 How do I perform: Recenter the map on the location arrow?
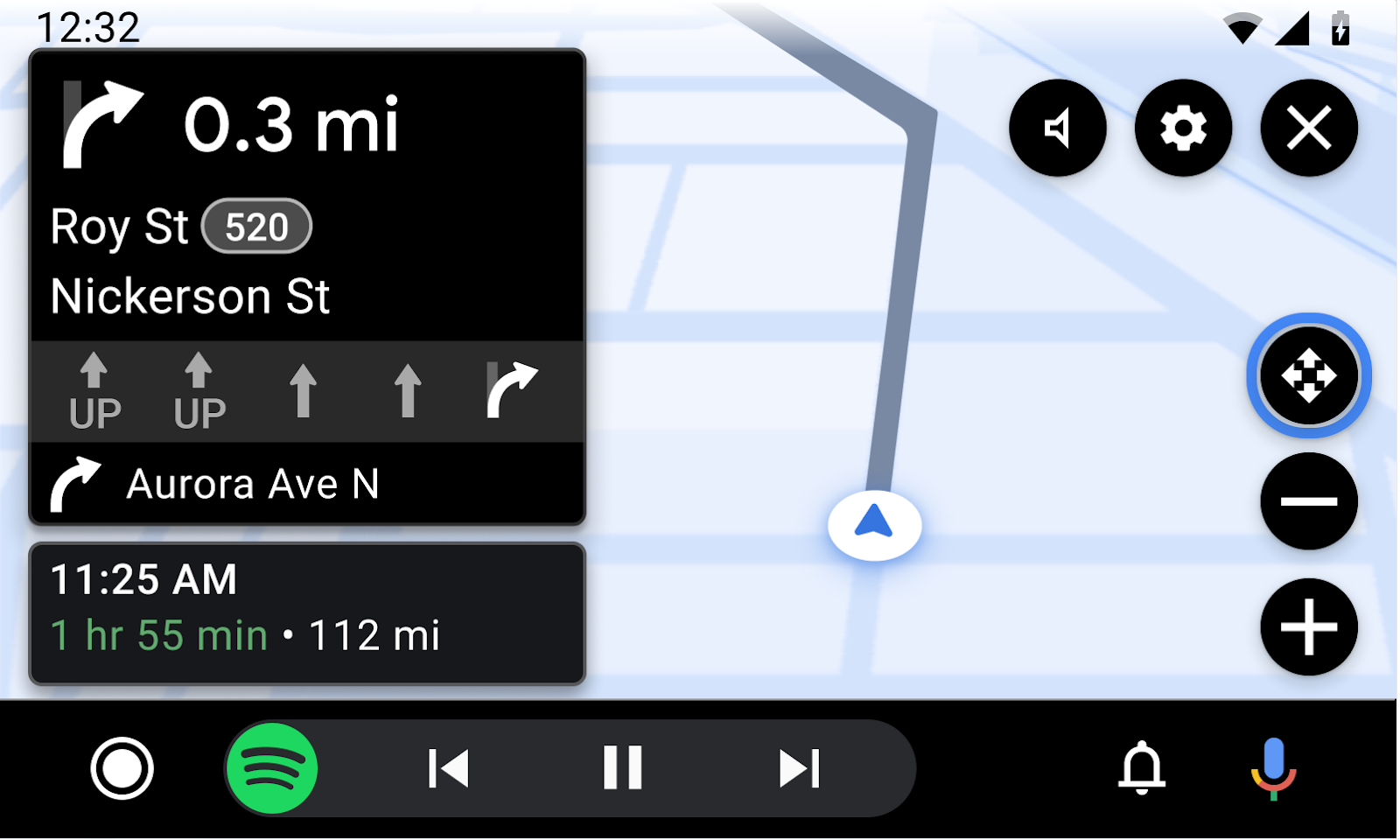[x=874, y=524]
